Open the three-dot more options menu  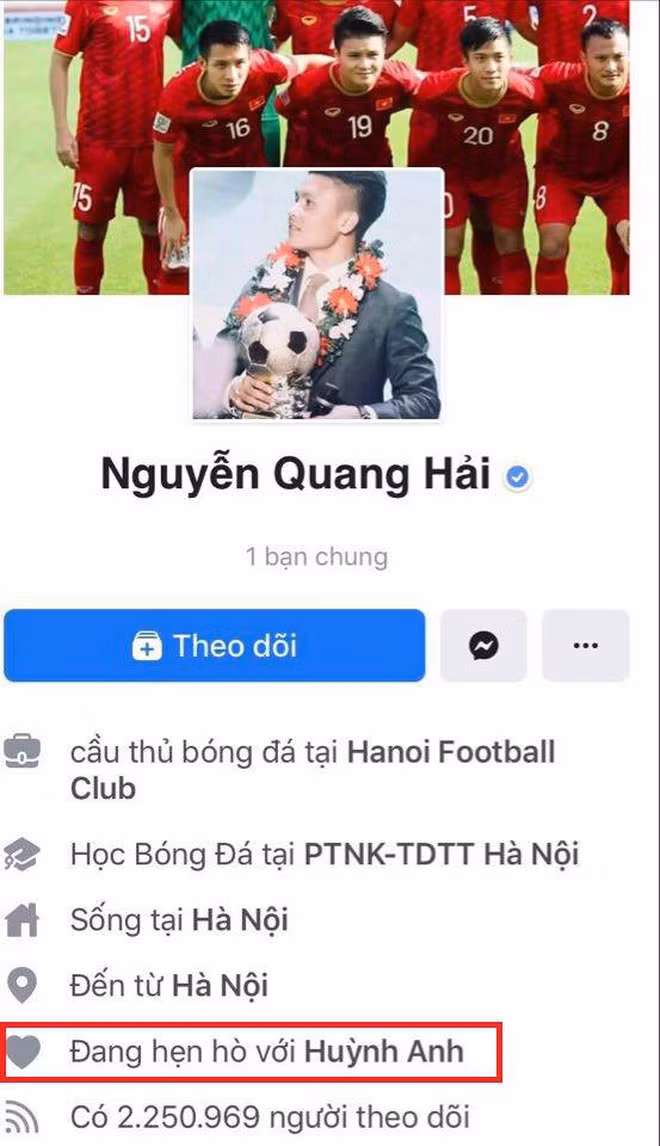(585, 646)
